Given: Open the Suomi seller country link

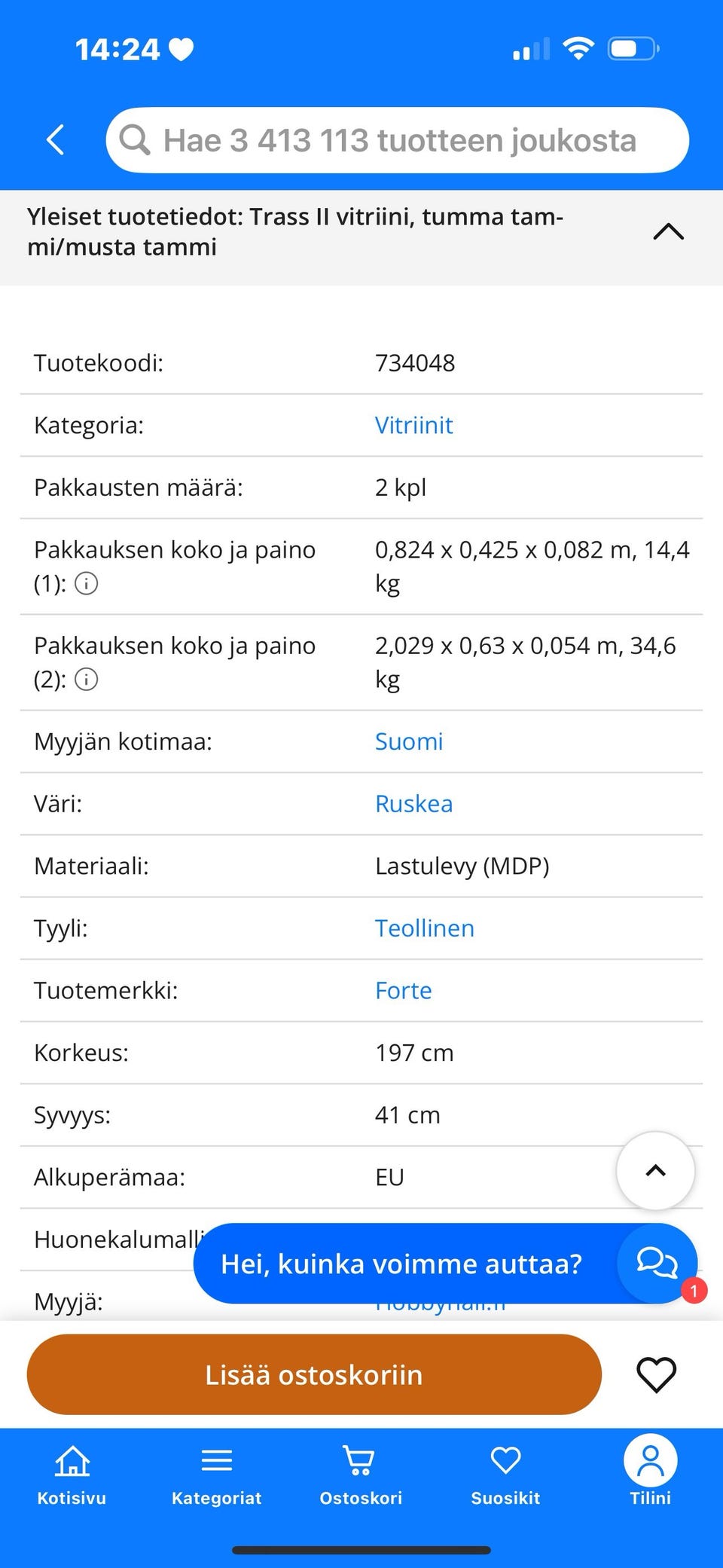Looking at the screenshot, I should (409, 742).
